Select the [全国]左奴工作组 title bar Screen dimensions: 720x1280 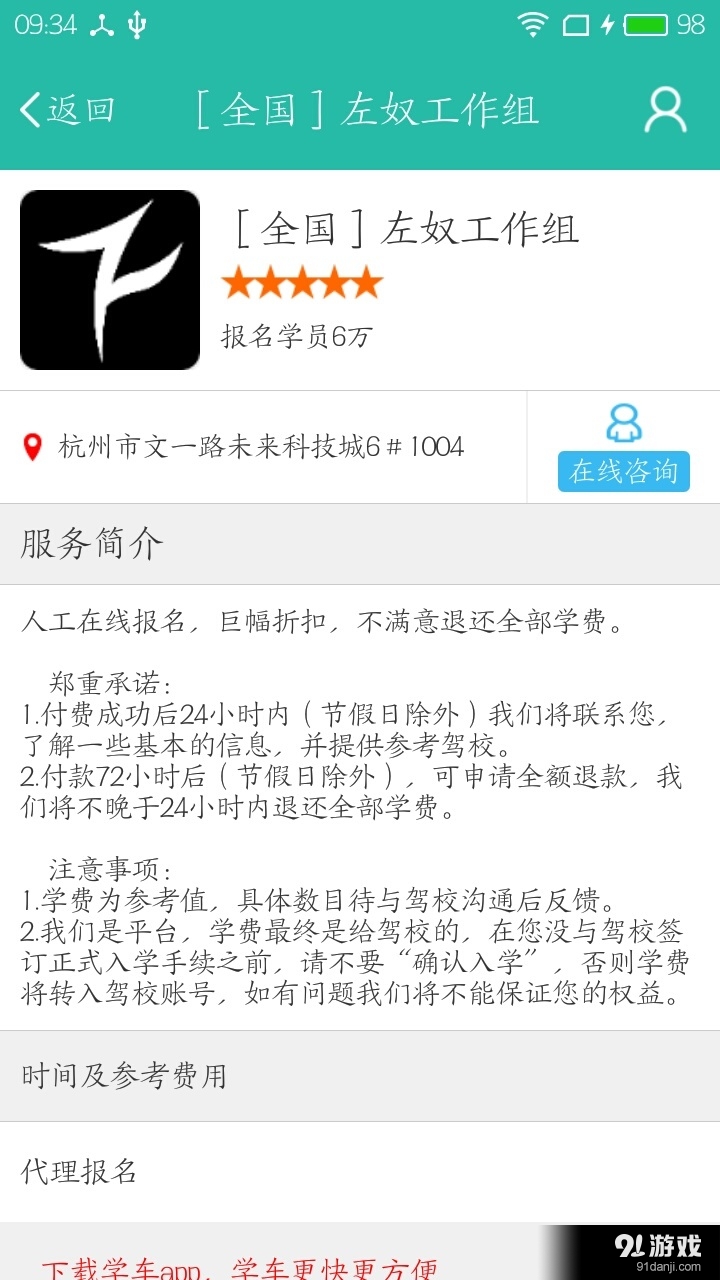pos(370,110)
